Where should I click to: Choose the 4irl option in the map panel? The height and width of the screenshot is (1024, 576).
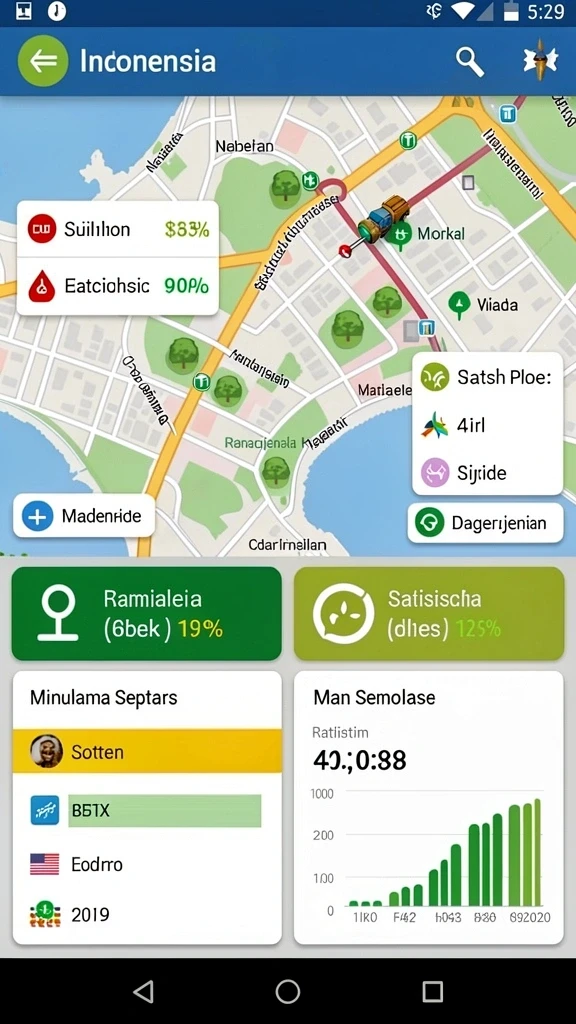(x=487, y=425)
